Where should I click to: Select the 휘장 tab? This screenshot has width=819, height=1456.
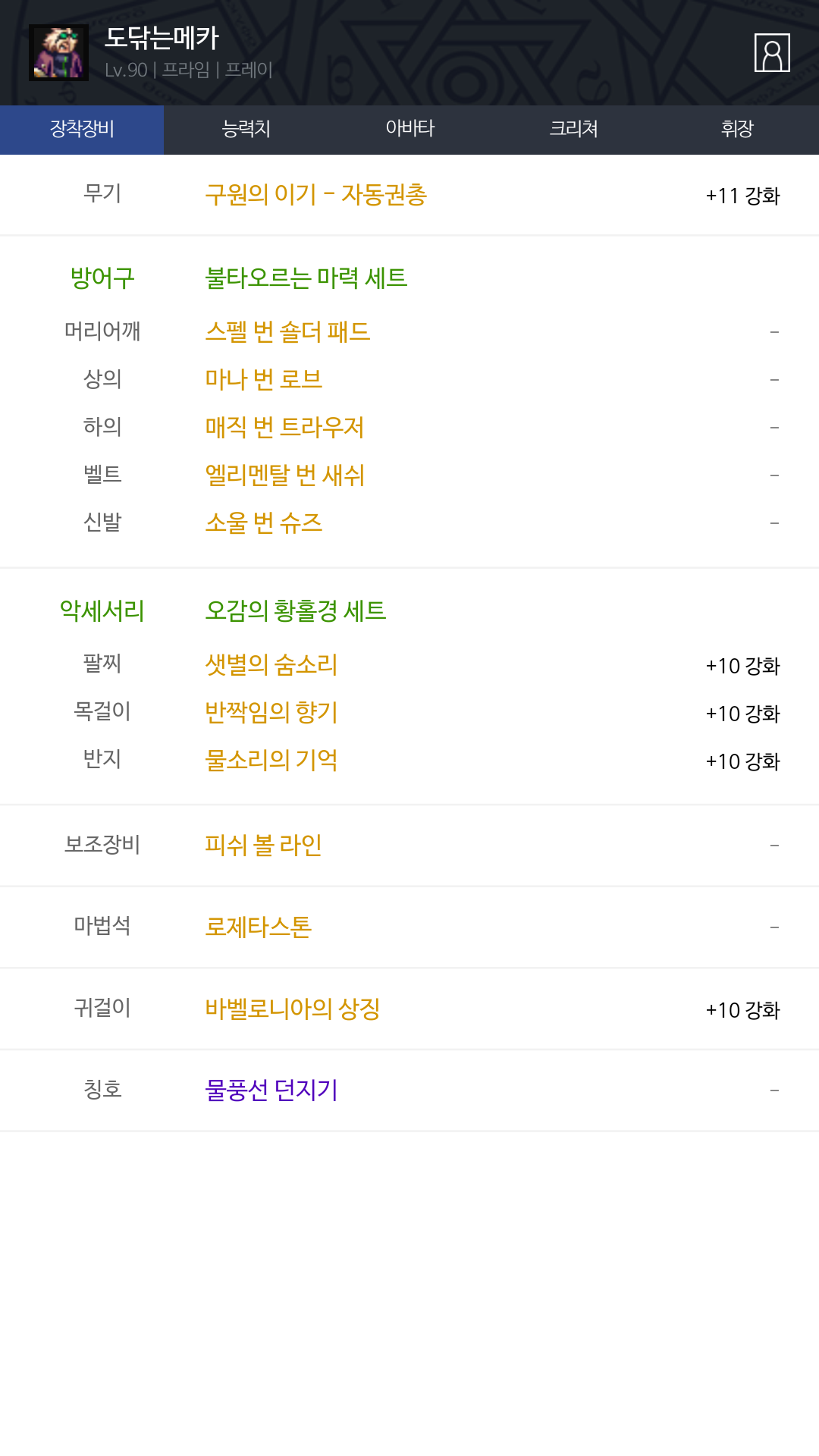(737, 129)
